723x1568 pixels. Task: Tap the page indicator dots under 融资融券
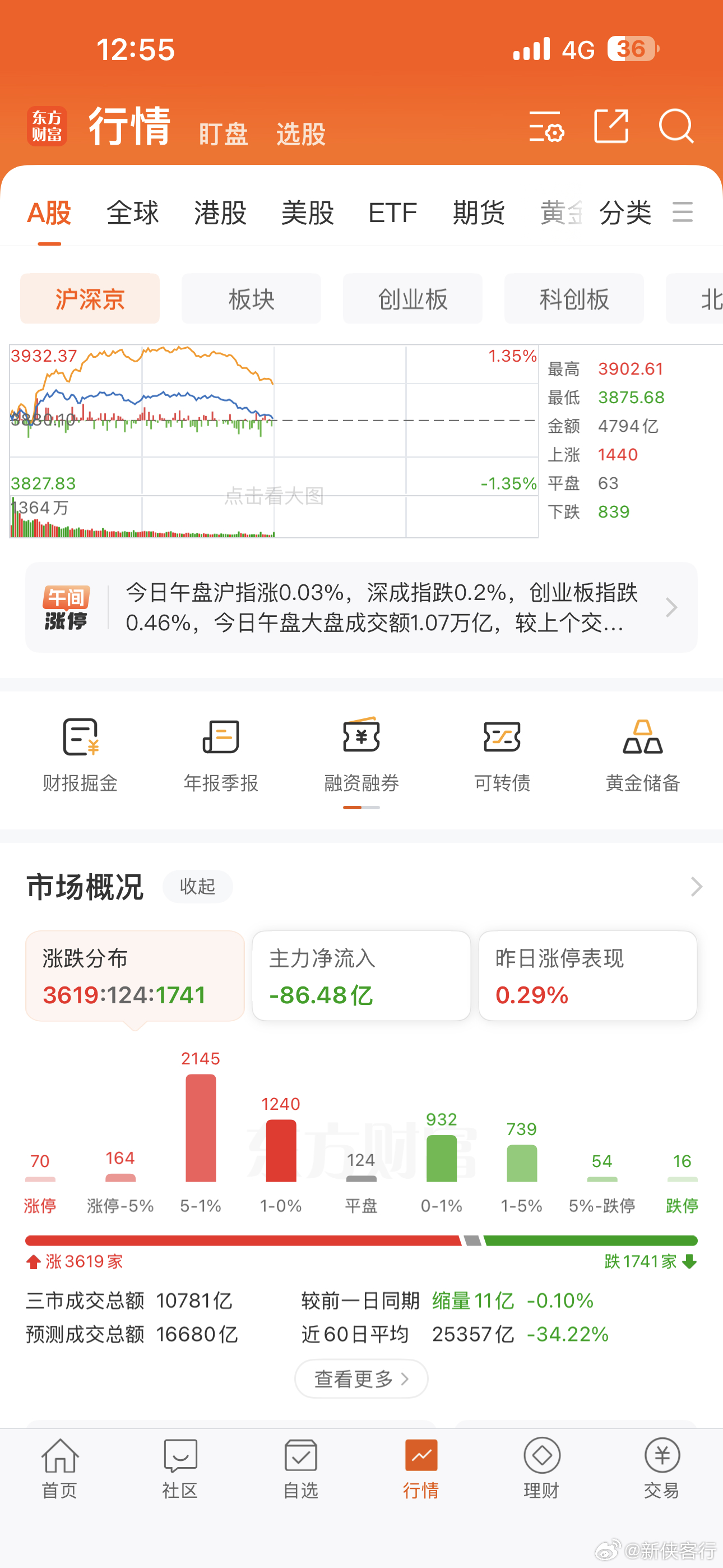click(x=360, y=807)
